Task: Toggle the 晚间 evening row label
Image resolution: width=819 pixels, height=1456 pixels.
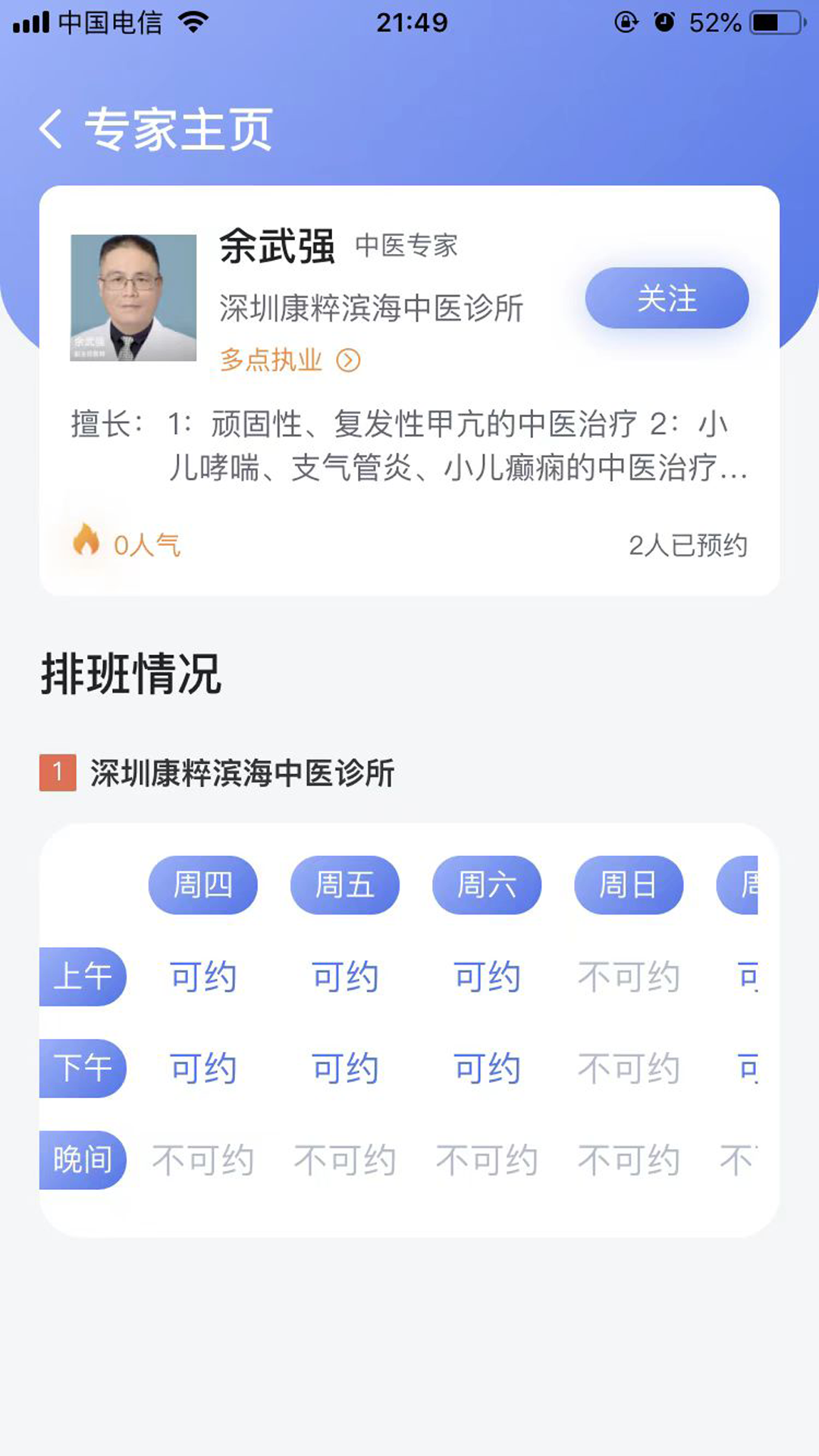Action: 83,1159
